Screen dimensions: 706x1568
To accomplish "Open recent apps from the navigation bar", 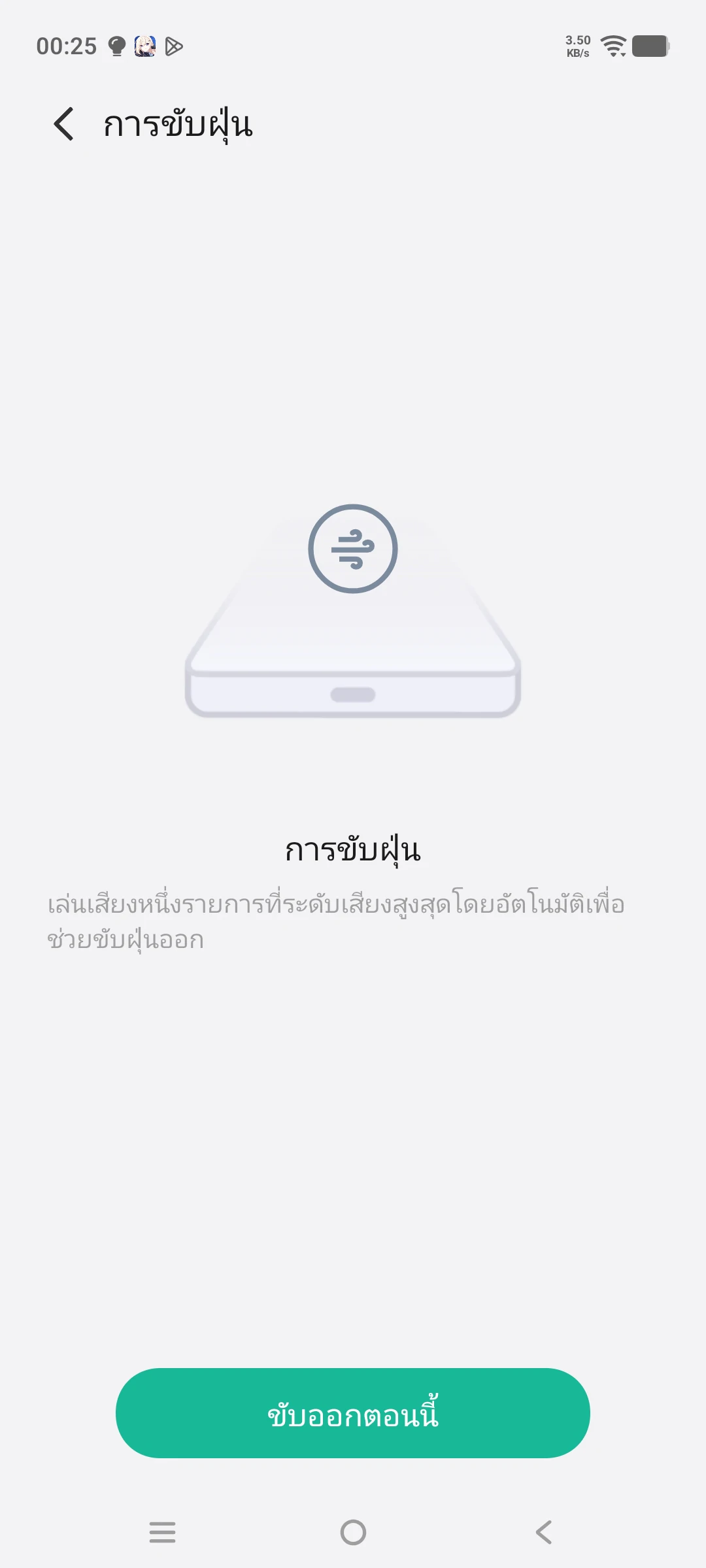I will coord(162,1532).
